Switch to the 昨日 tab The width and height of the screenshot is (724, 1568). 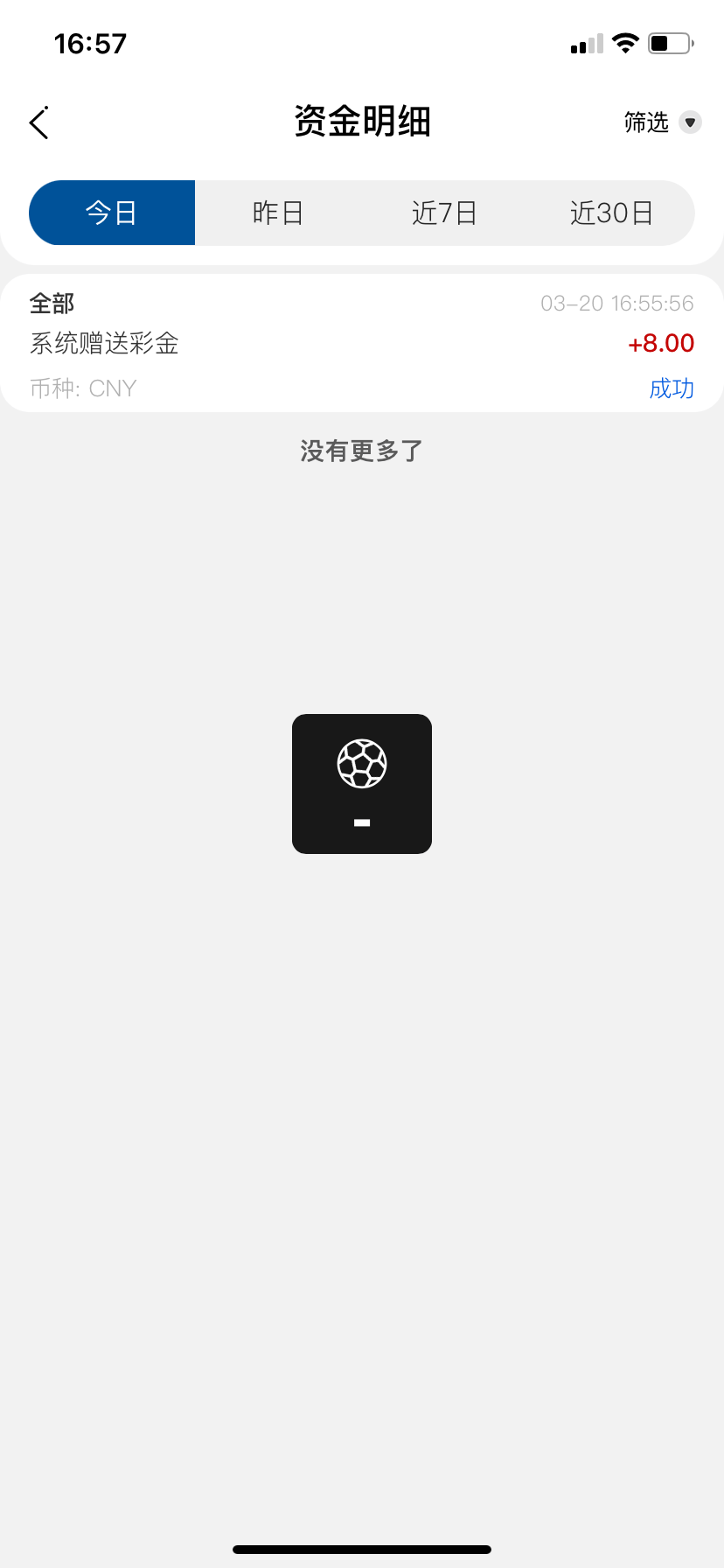277,213
